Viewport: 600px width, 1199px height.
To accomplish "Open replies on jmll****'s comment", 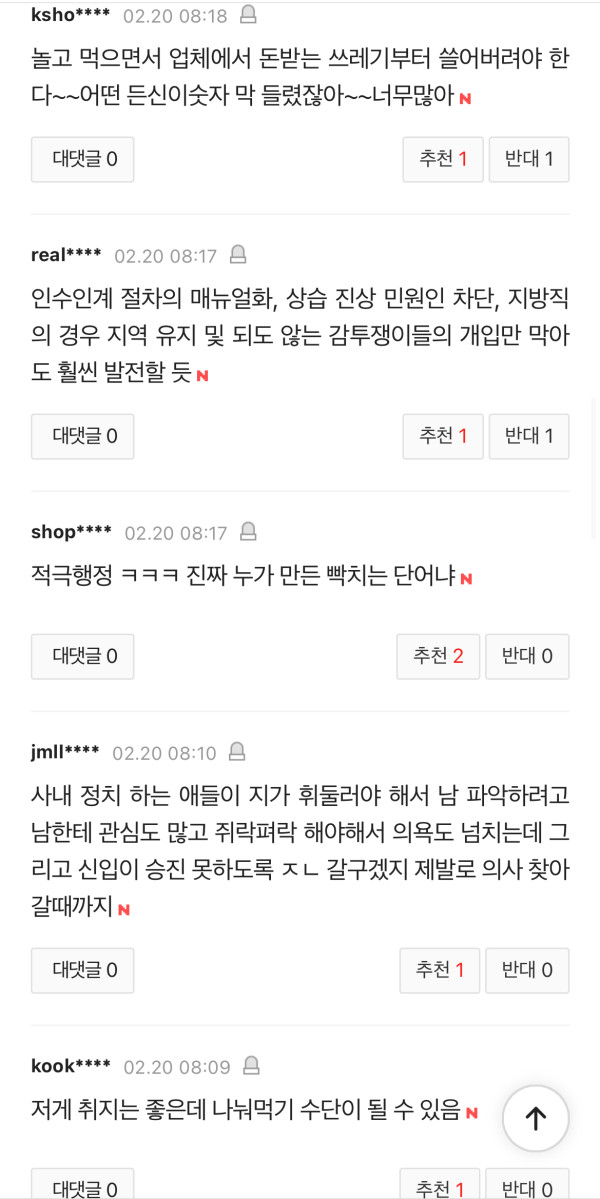I will tap(83, 970).
